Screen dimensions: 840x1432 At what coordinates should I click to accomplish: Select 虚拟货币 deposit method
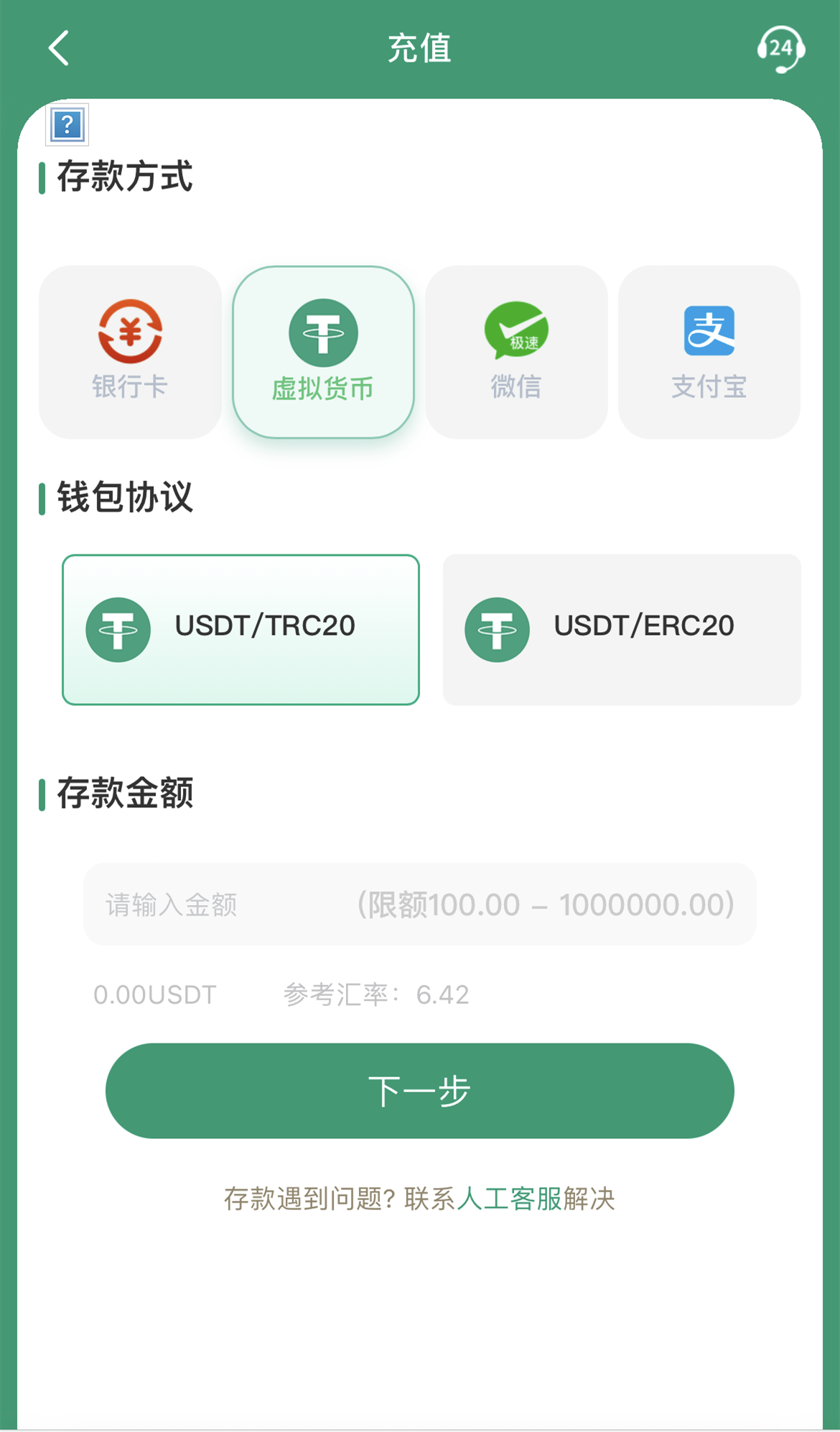click(x=323, y=352)
